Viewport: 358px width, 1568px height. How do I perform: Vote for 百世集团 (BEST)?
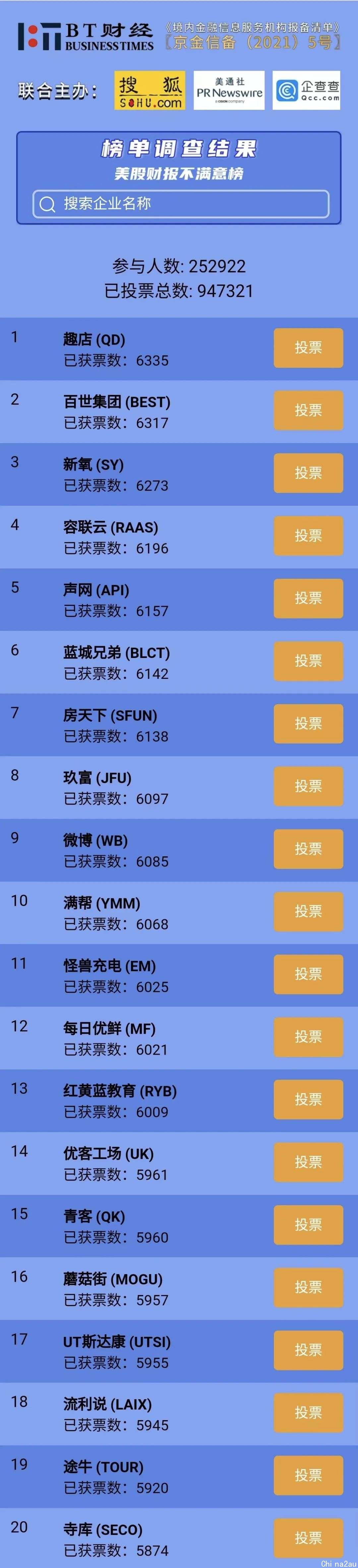[308, 410]
